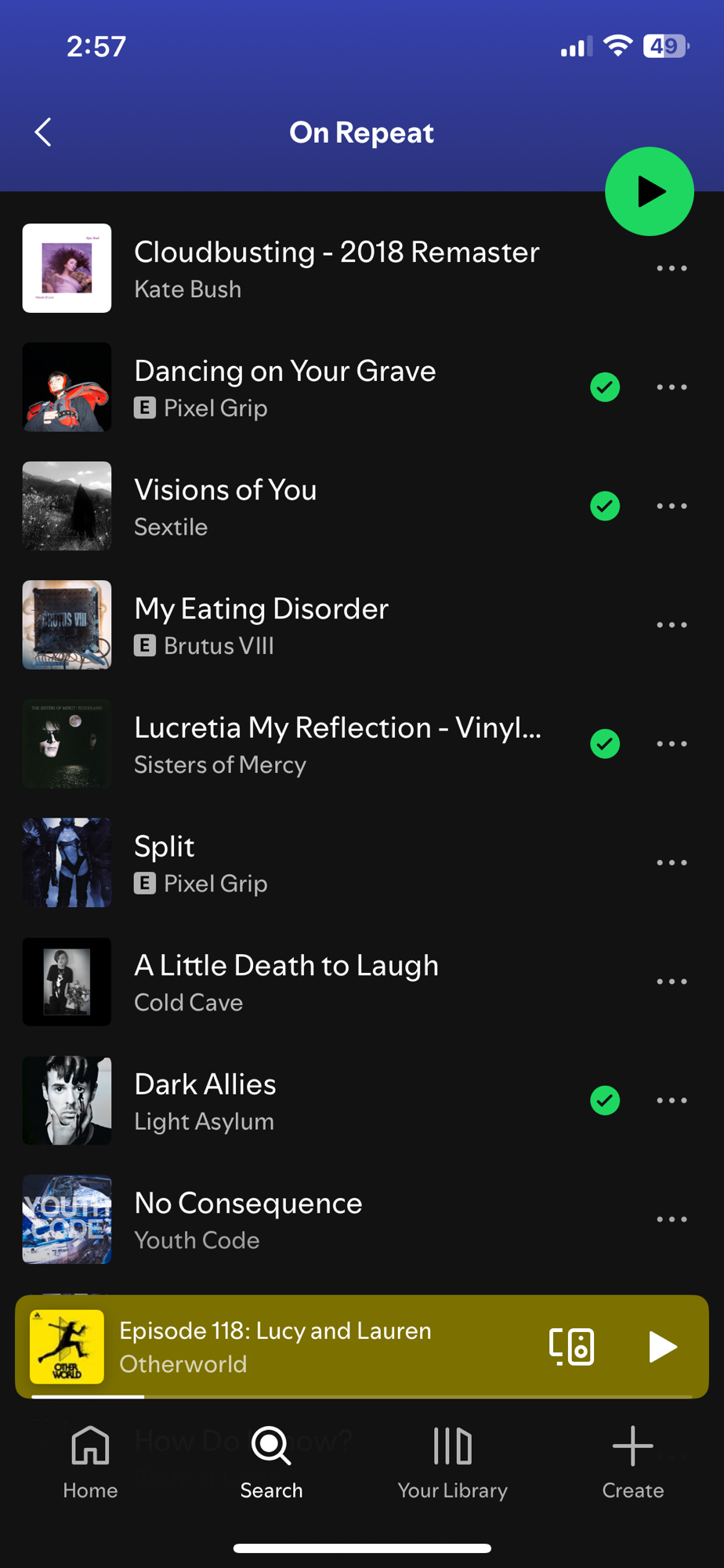
Task: Tap the saved checkmark on Visions of You
Action: [605, 506]
